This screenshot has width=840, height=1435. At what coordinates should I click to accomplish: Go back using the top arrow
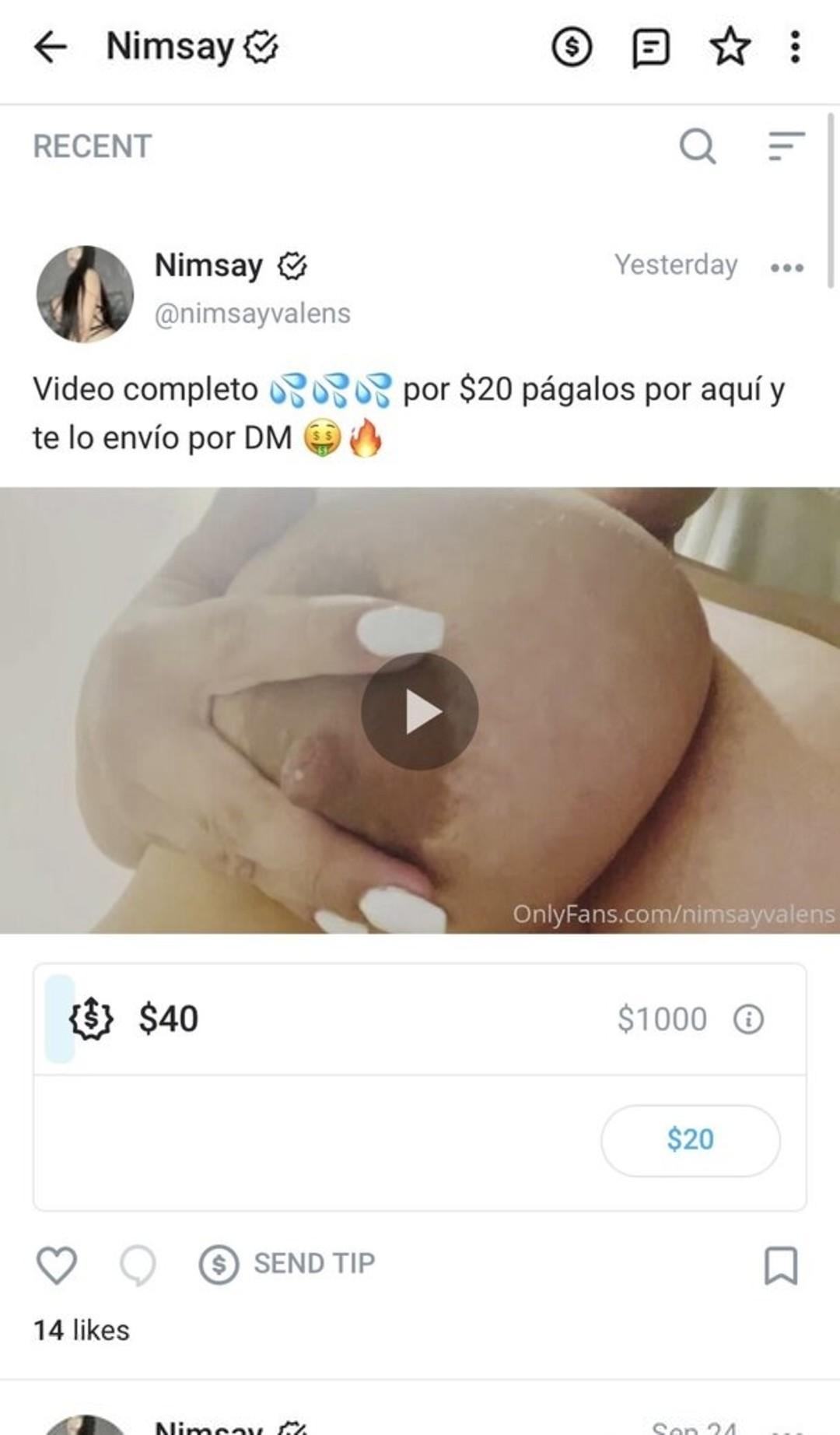pos(51,47)
